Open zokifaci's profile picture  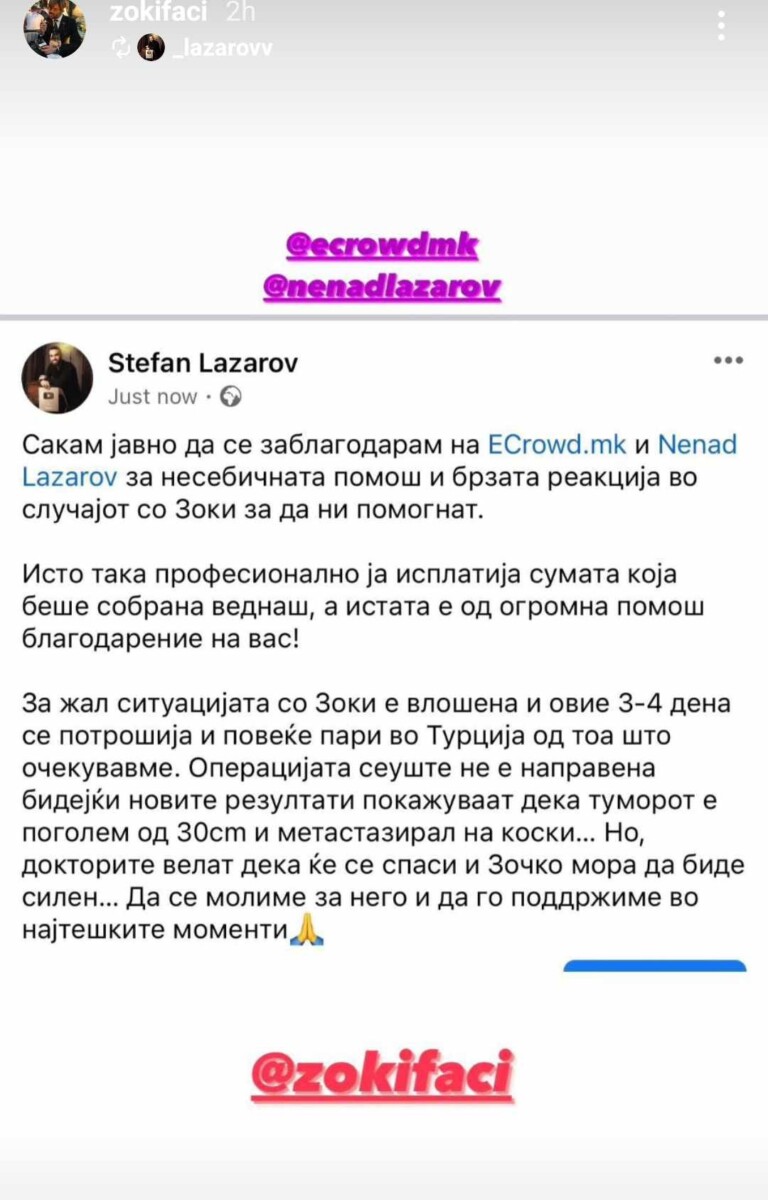[x=54, y=28]
